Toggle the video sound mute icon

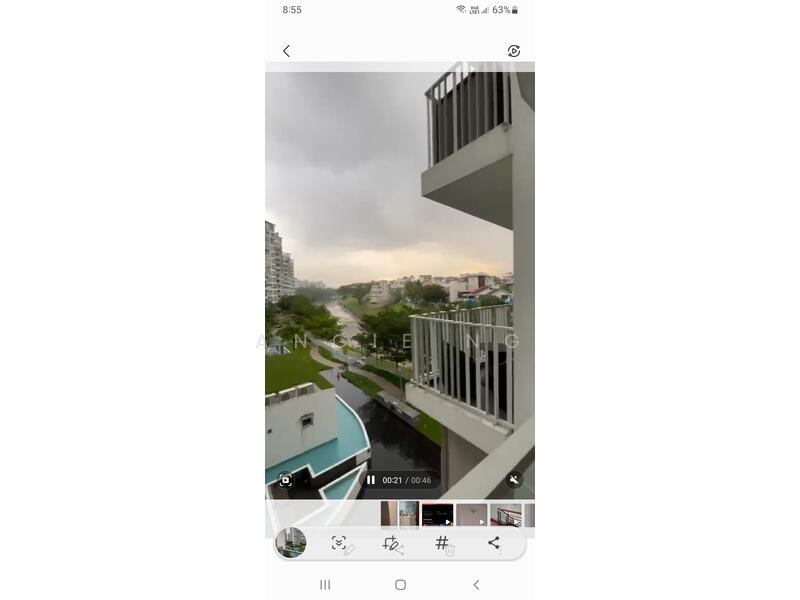514,480
